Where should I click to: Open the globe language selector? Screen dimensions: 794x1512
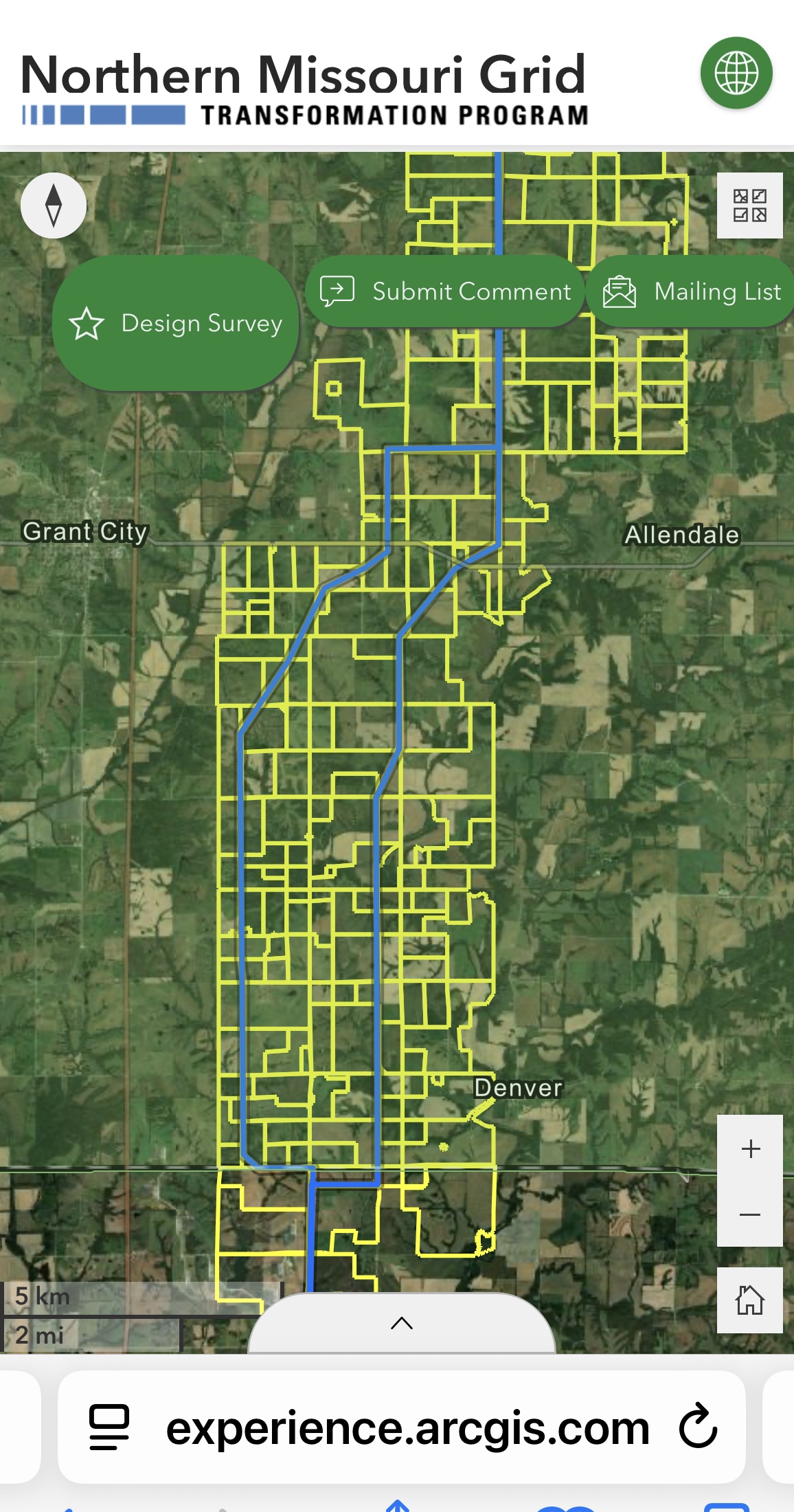tap(736, 73)
